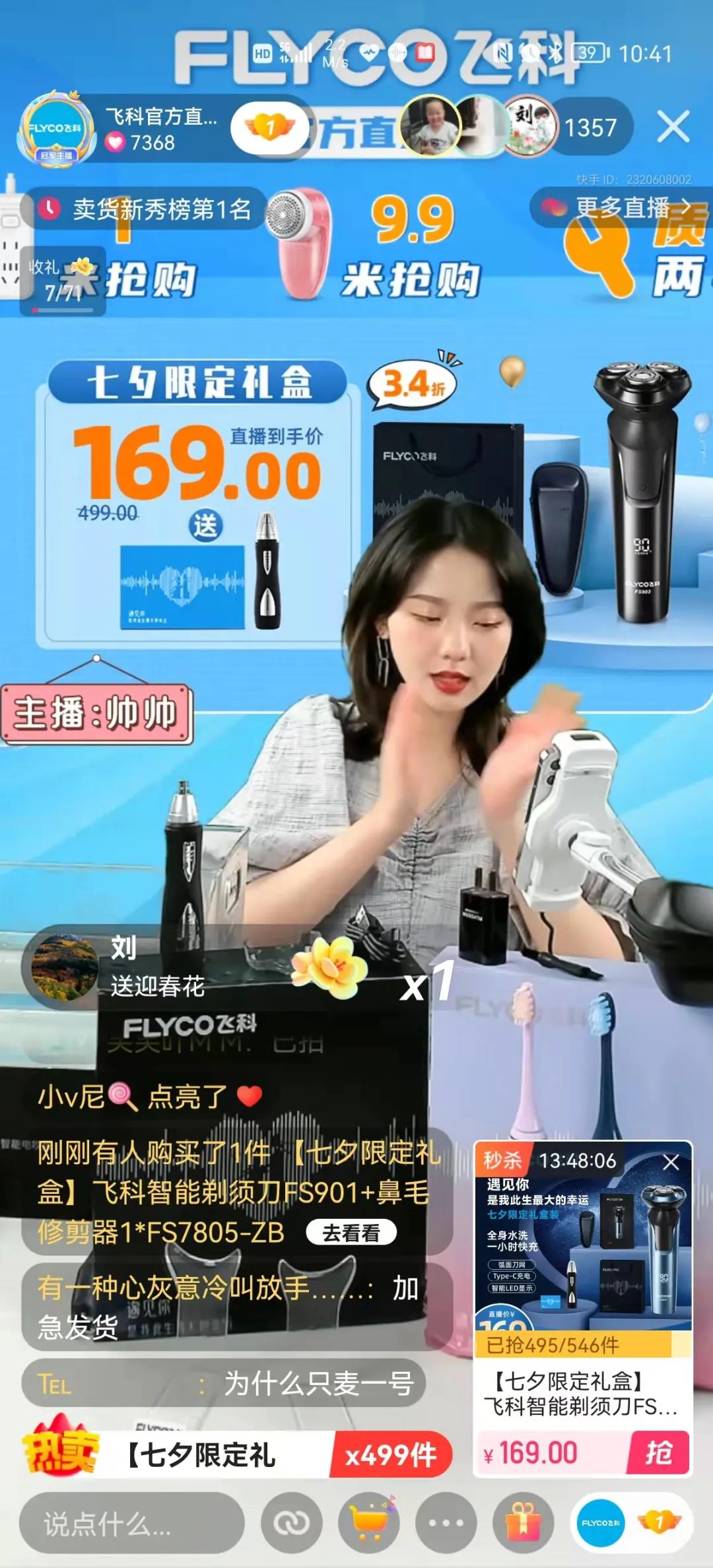Tap 抢 to grab the 169.00 deal
713x1568 pixels.
coord(659,1453)
